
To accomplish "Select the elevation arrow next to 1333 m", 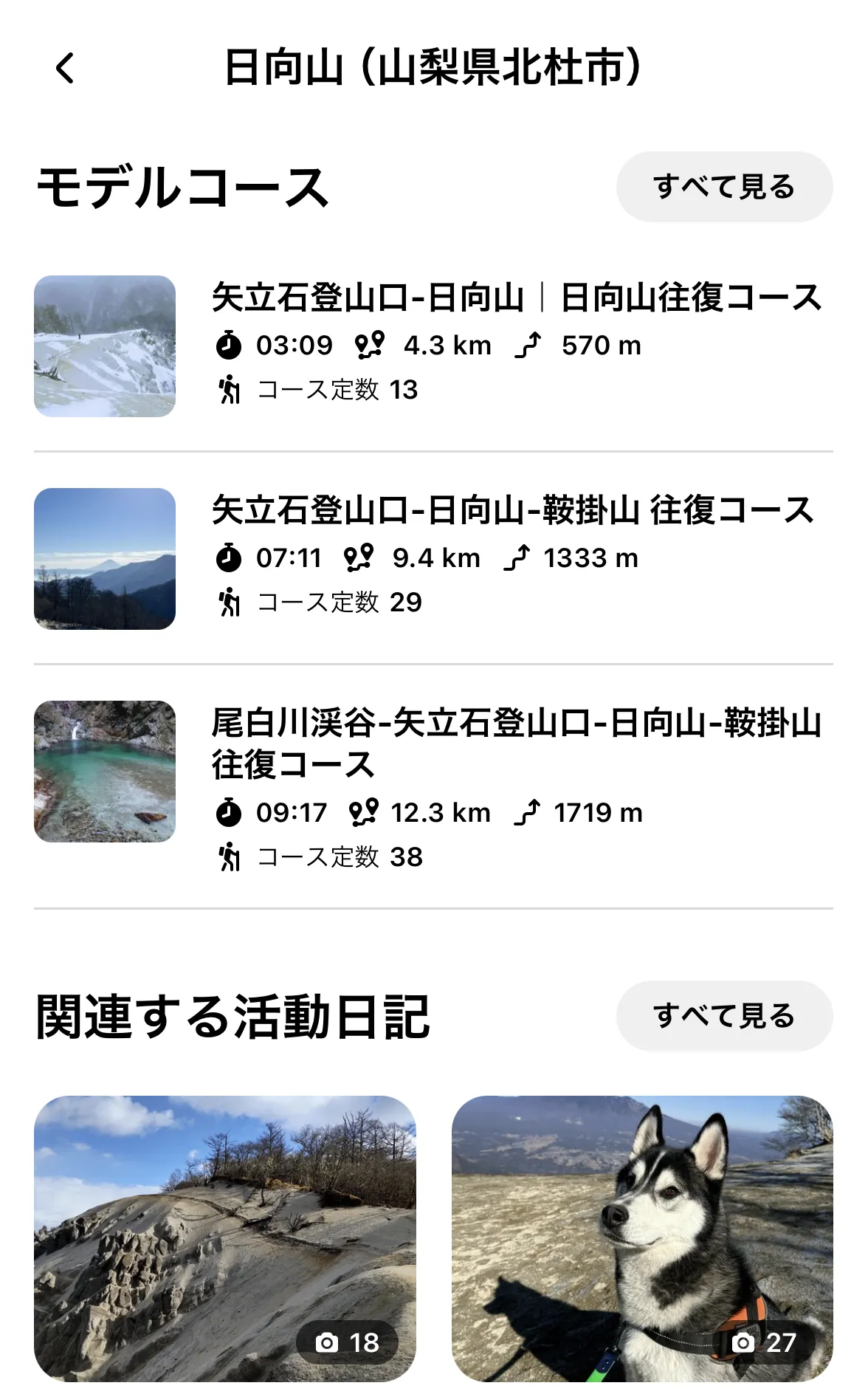I will [522, 557].
